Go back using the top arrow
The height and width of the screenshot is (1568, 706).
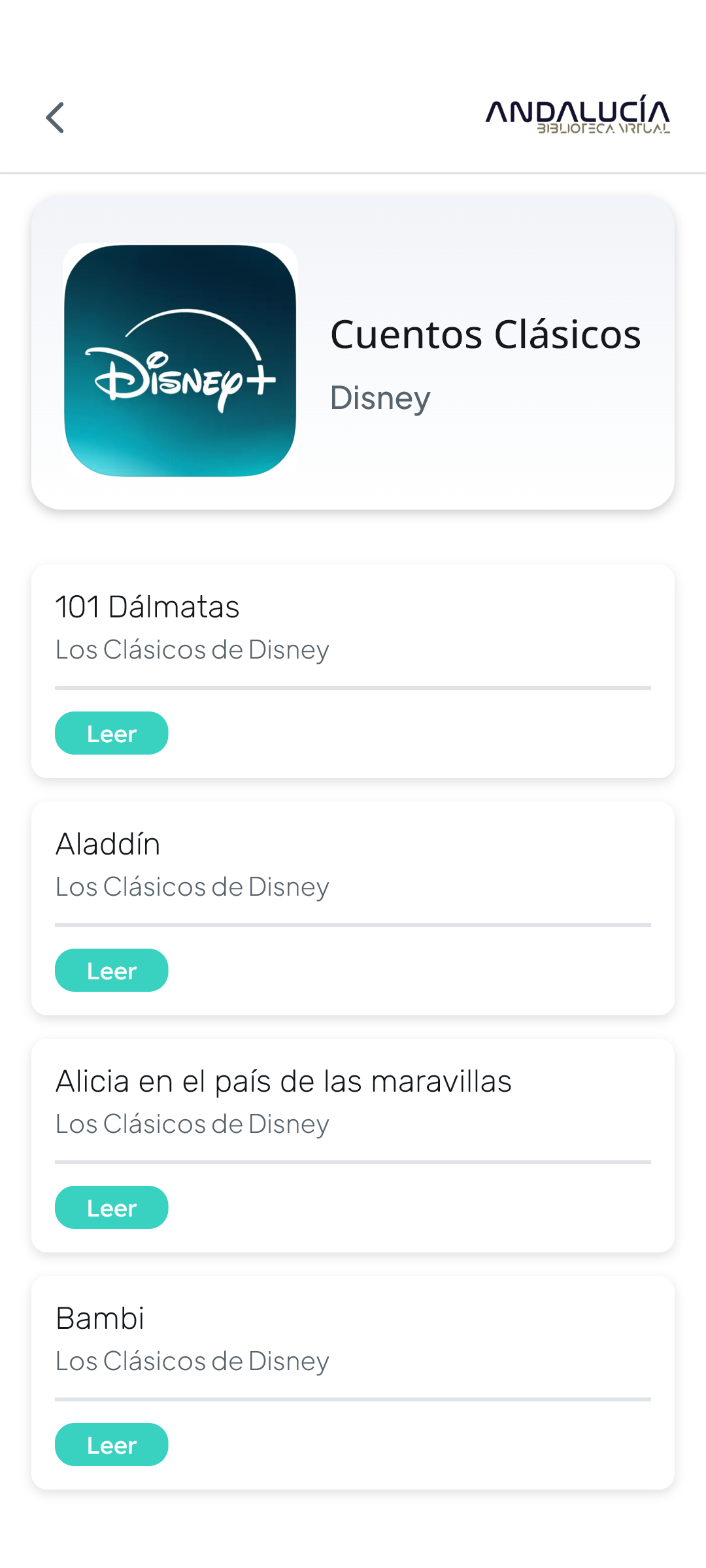click(x=55, y=118)
